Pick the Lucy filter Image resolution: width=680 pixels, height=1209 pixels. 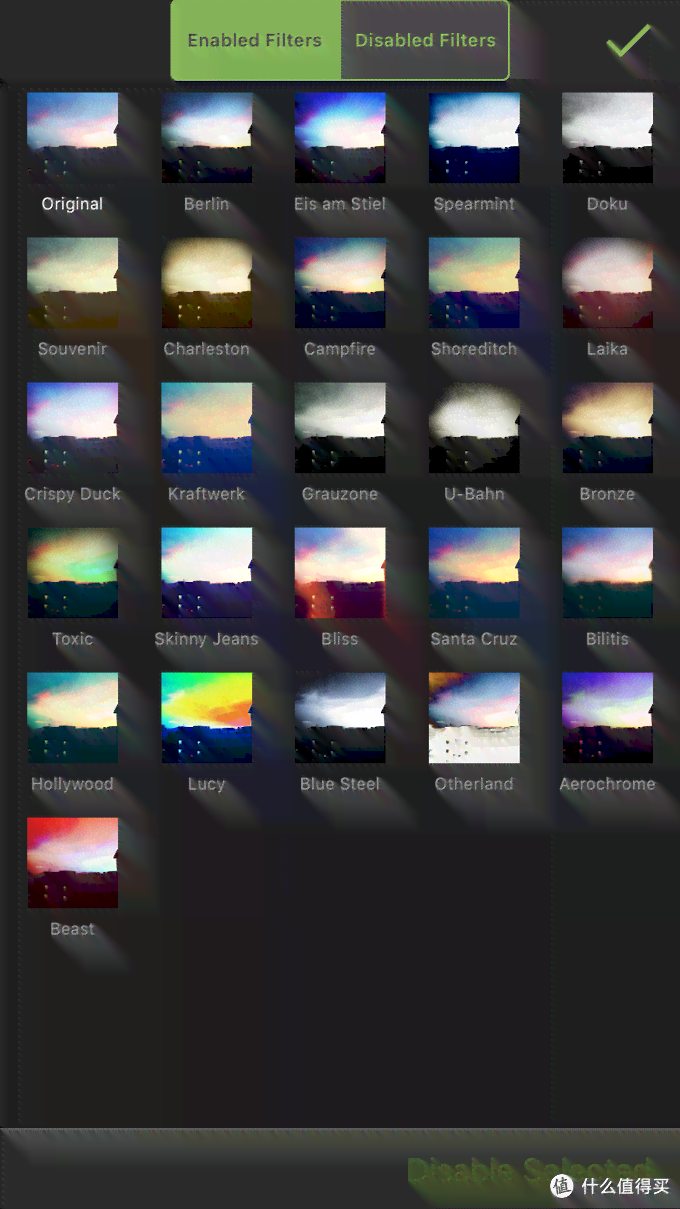207,718
